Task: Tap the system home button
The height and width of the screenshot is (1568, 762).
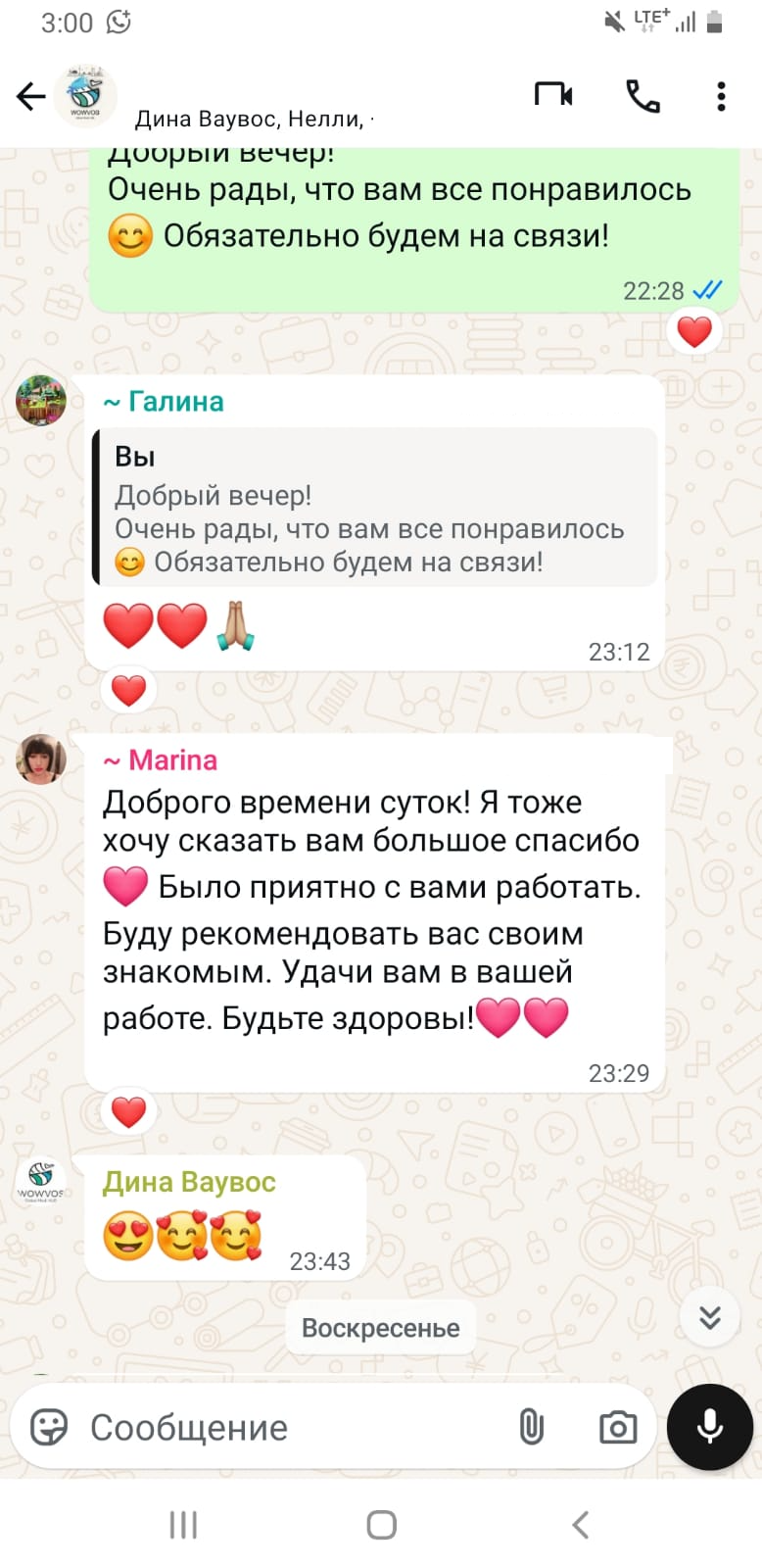Action: 381,1525
